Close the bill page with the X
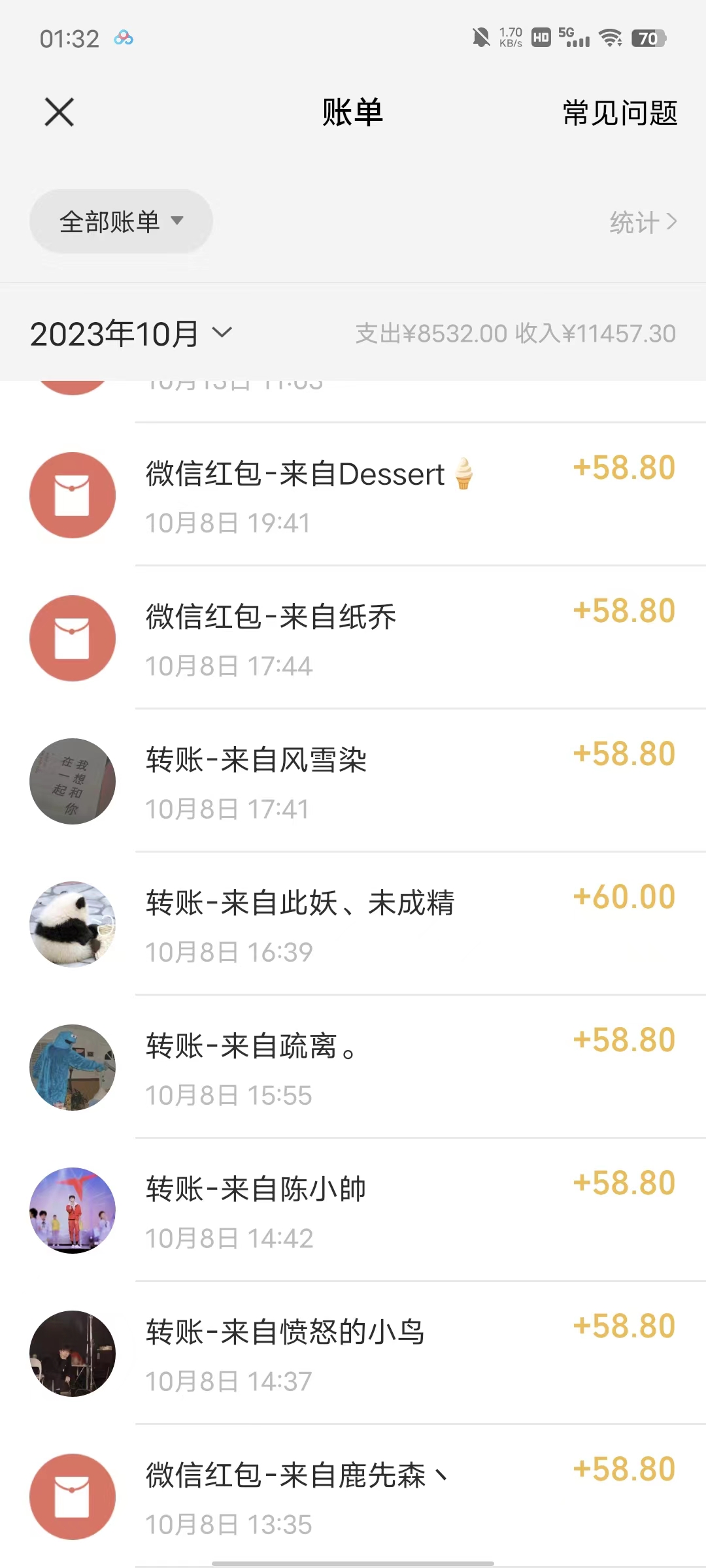This screenshot has height=1568, width=706. click(x=58, y=111)
